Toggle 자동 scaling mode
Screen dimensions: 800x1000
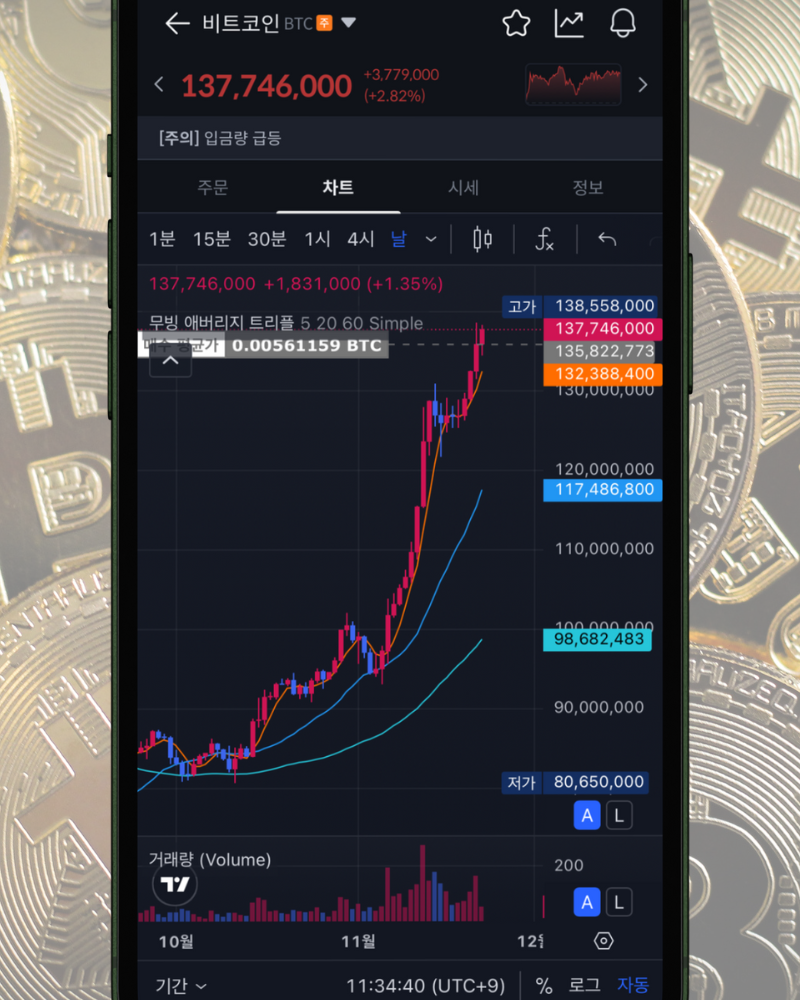pos(634,985)
